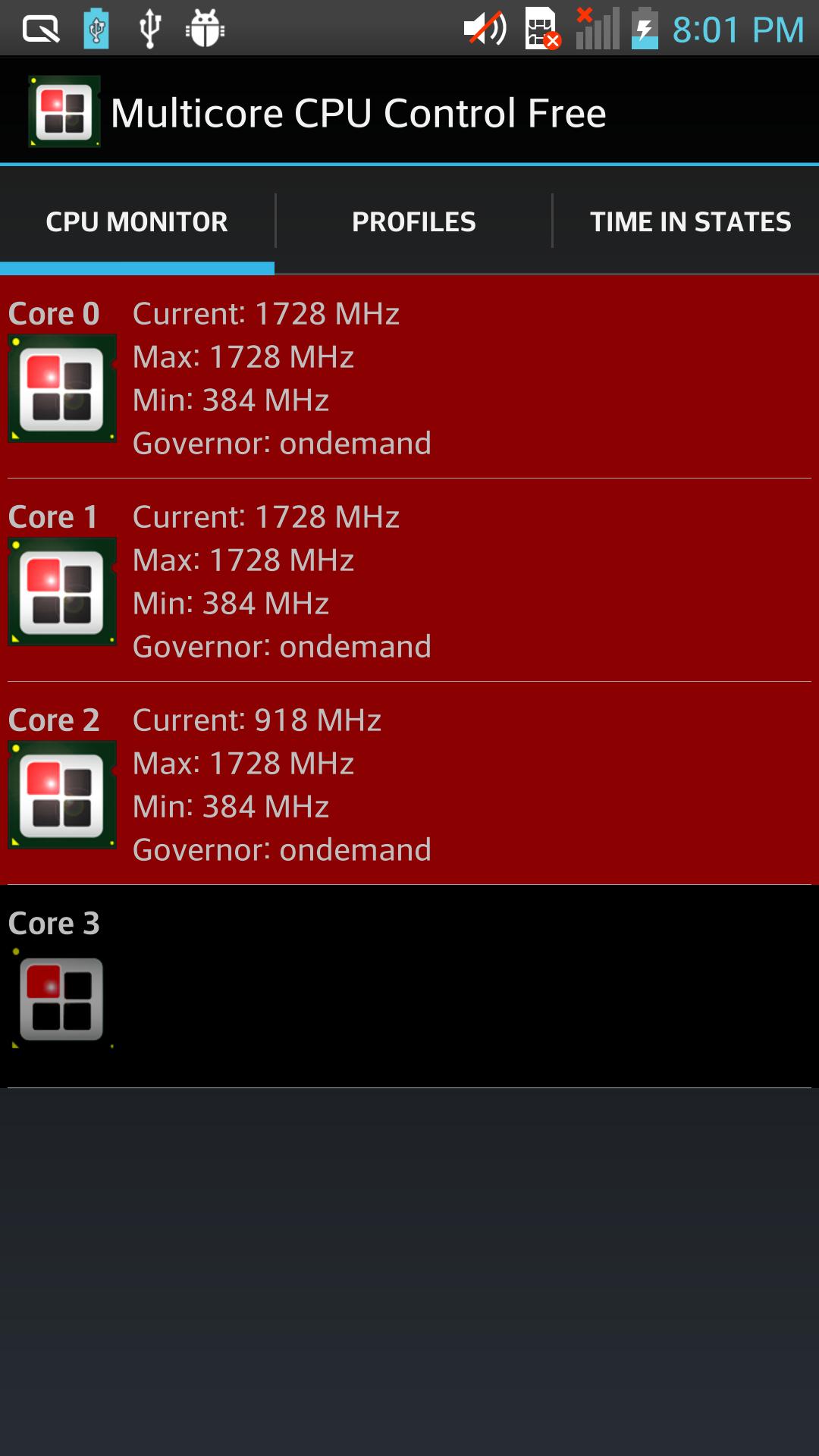Image resolution: width=819 pixels, height=1456 pixels.
Task: Select the CPU MONITOR tab
Action: [136, 221]
